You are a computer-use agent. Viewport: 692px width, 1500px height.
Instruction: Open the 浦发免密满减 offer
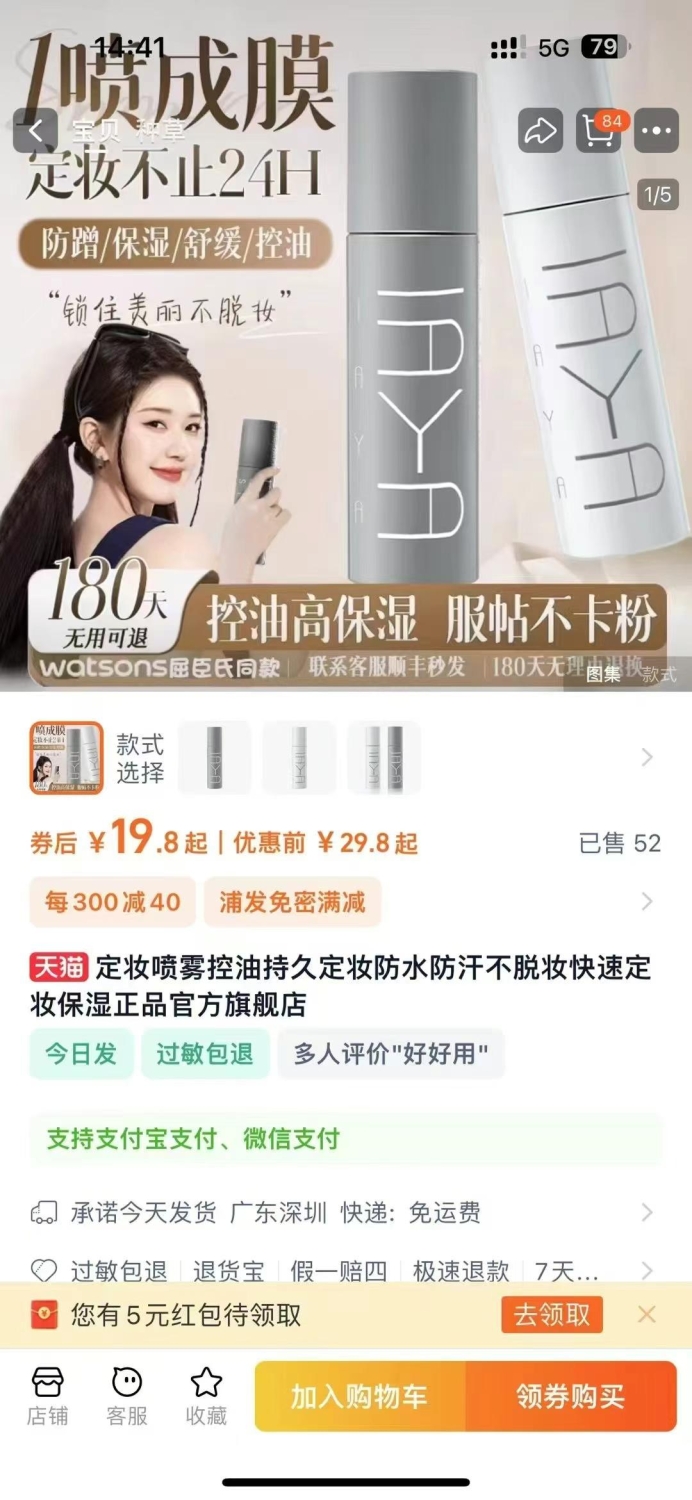tap(293, 902)
